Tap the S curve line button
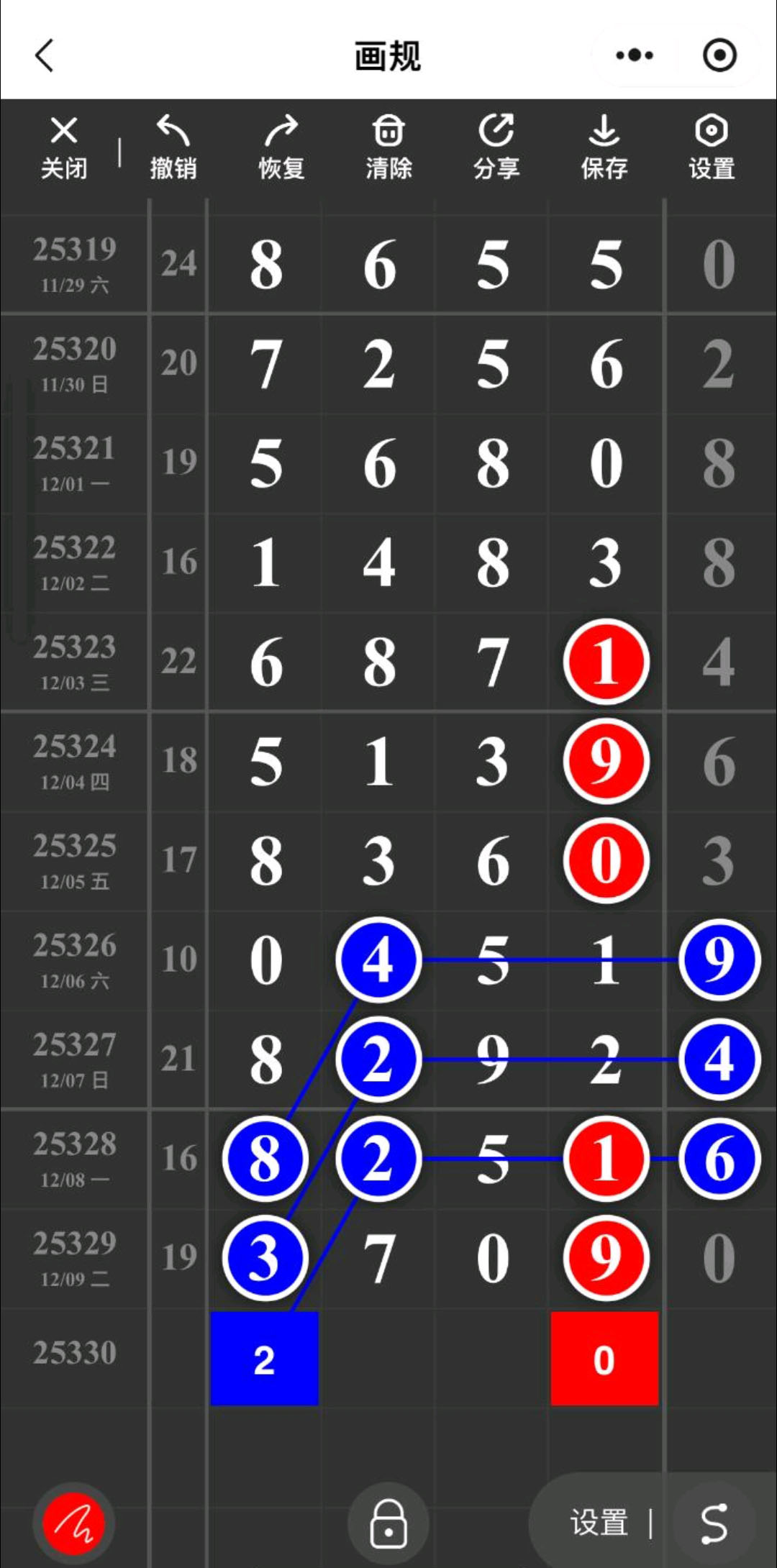The image size is (777, 1568). pyautogui.click(x=714, y=1523)
